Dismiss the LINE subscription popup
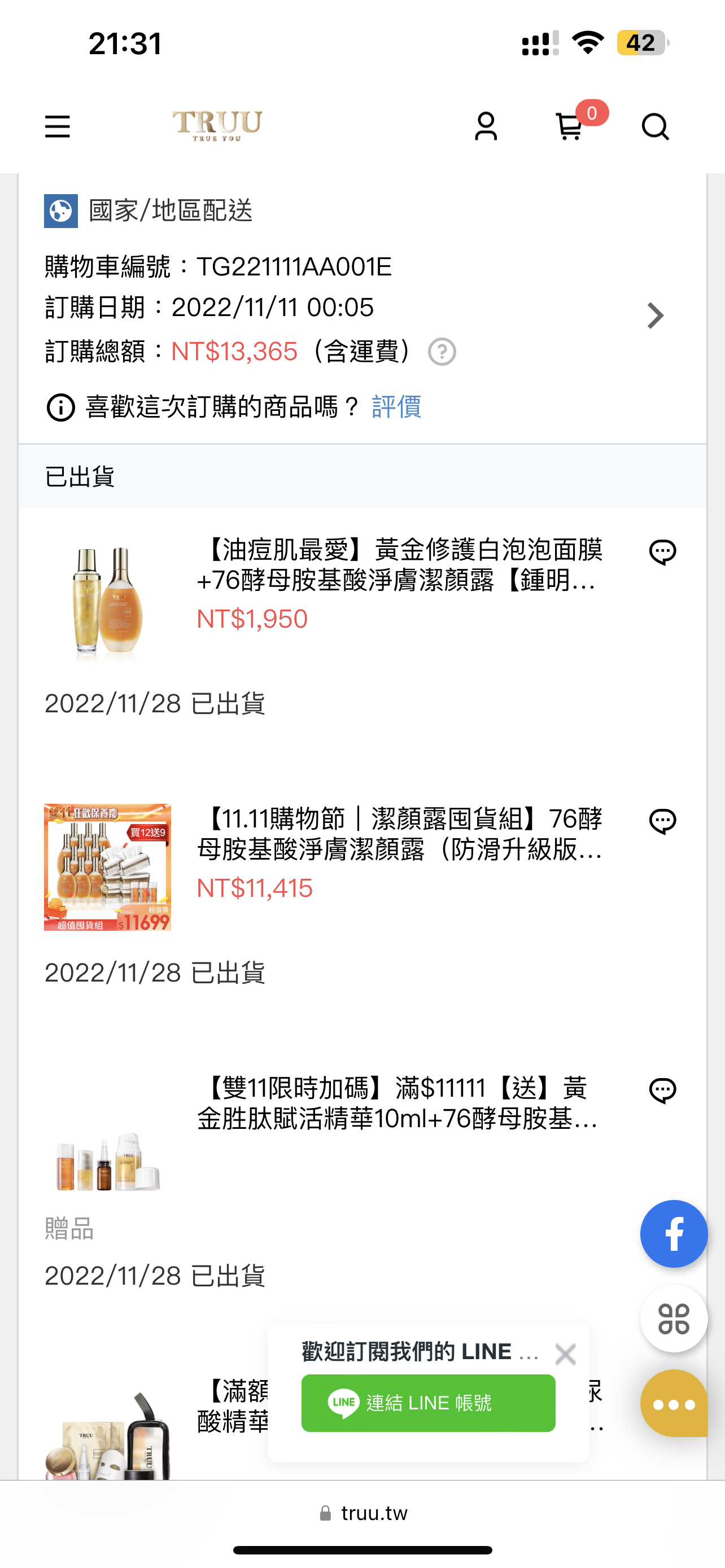Image resolution: width=725 pixels, height=1568 pixels. (566, 1354)
